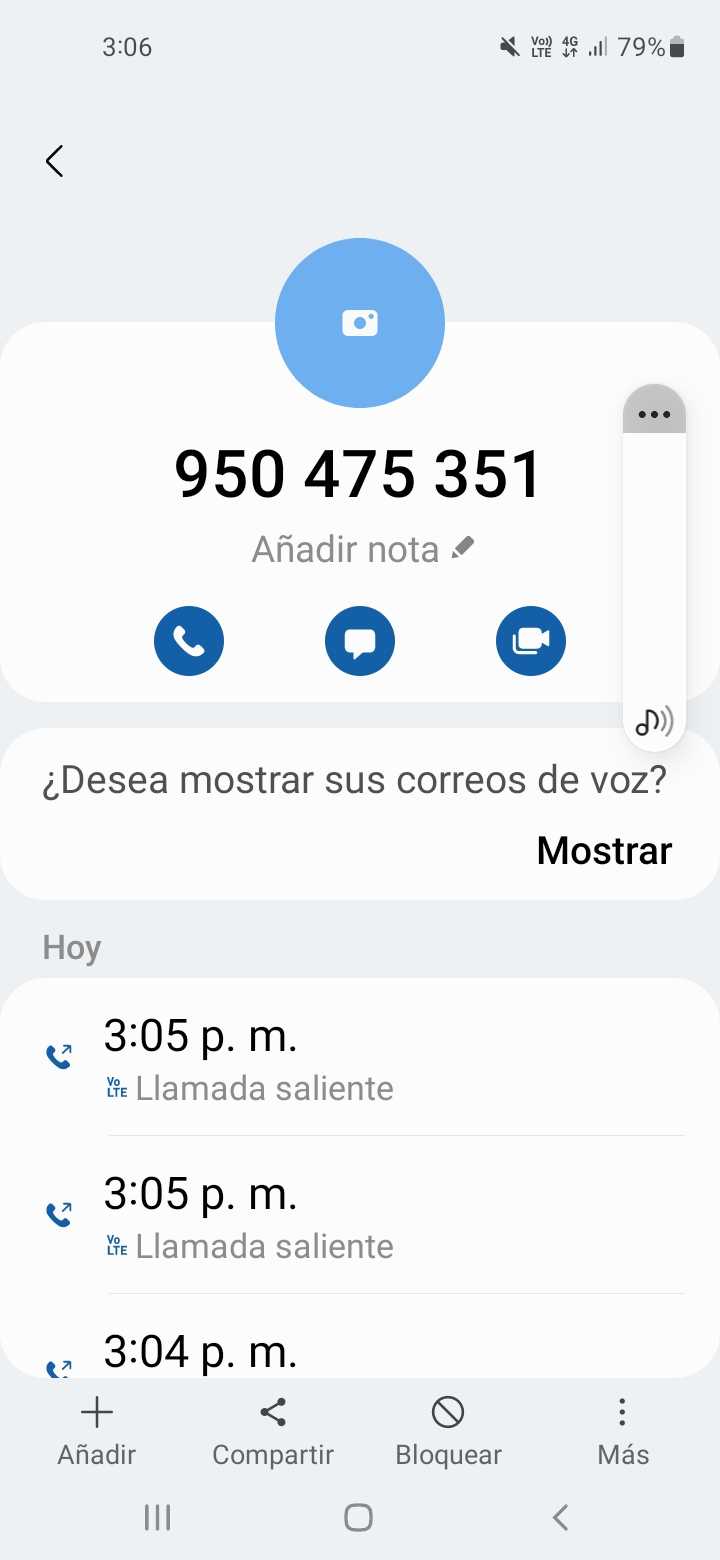Open the Más options menu
The width and height of the screenshot is (720, 1560).
623,1431
